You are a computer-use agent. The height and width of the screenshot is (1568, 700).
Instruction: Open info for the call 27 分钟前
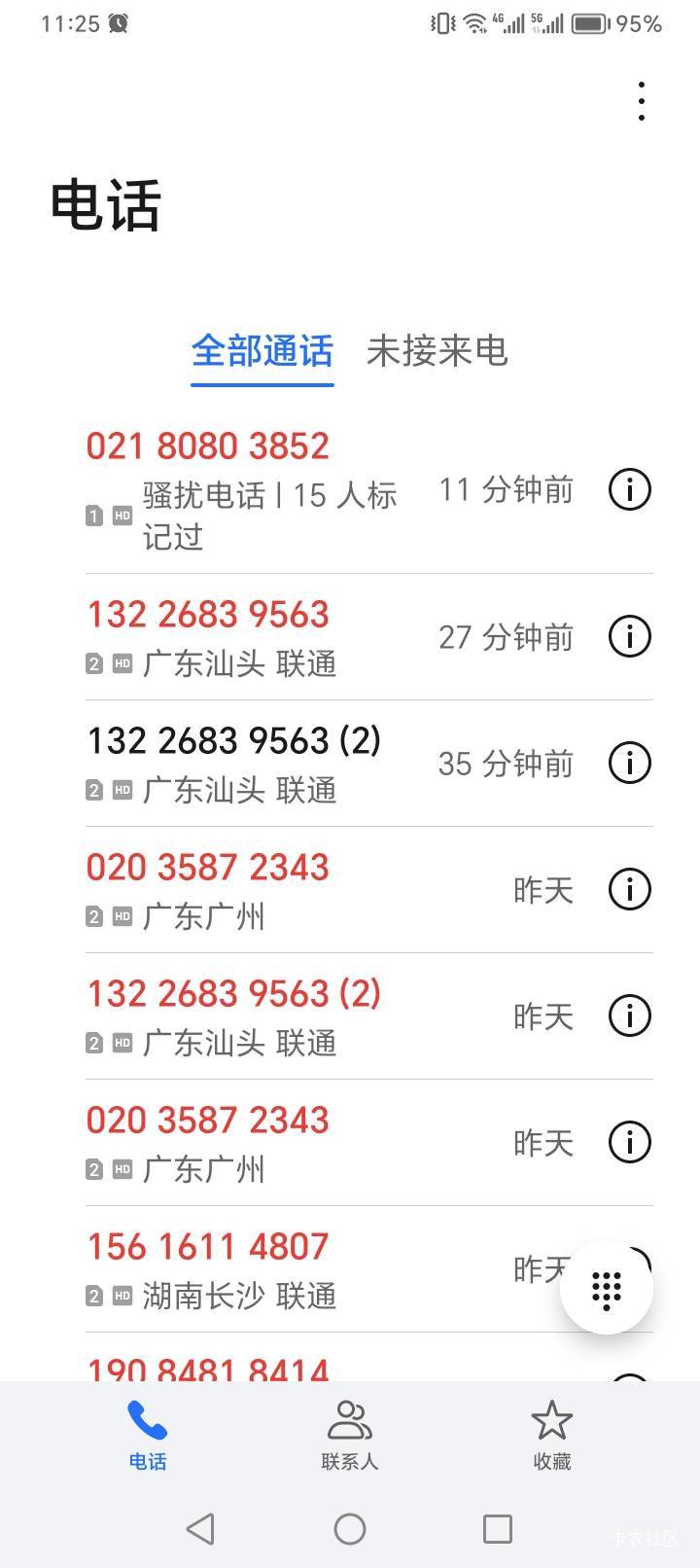(629, 636)
